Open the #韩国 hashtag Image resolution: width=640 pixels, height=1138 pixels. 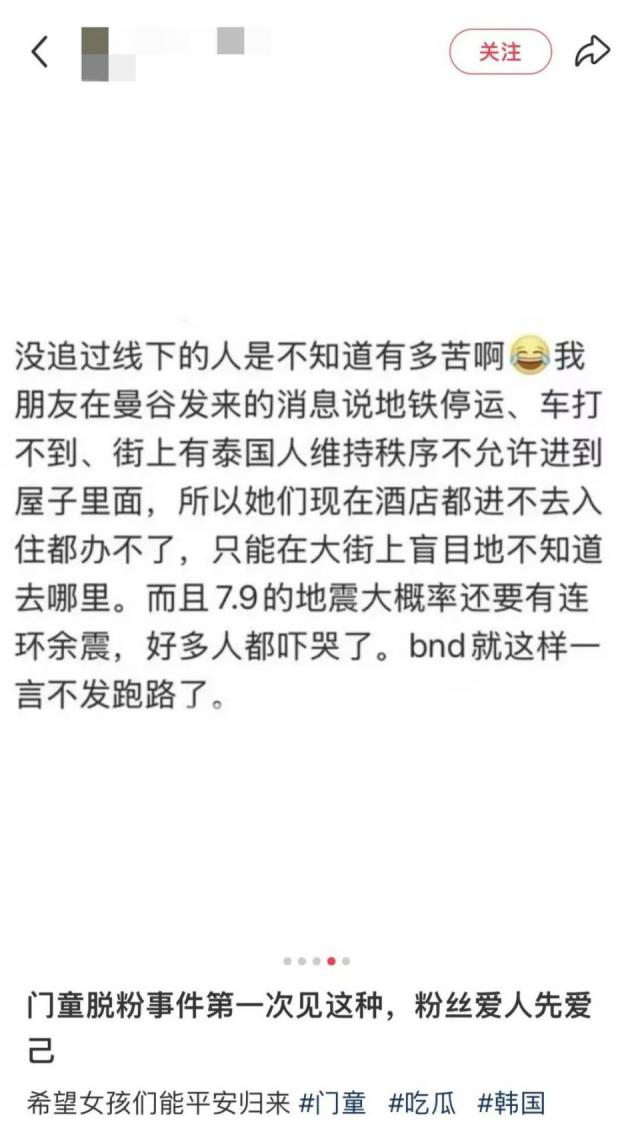click(x=512, y=1103)
